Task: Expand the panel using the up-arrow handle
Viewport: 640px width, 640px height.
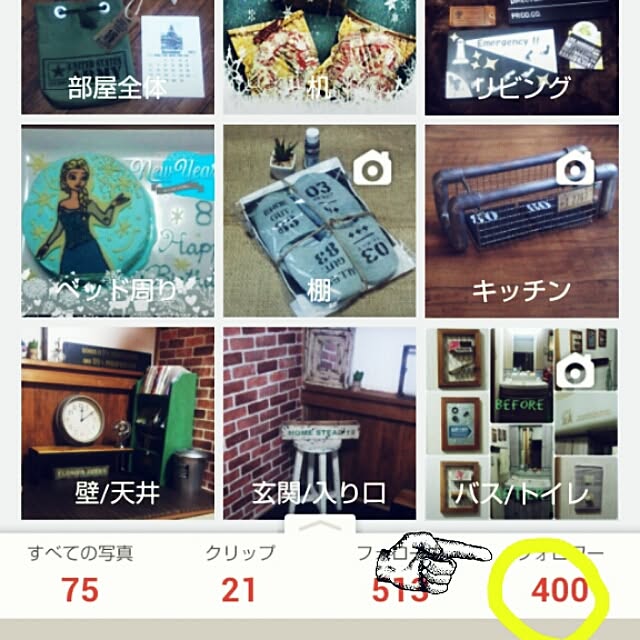Action: [318, 524]
